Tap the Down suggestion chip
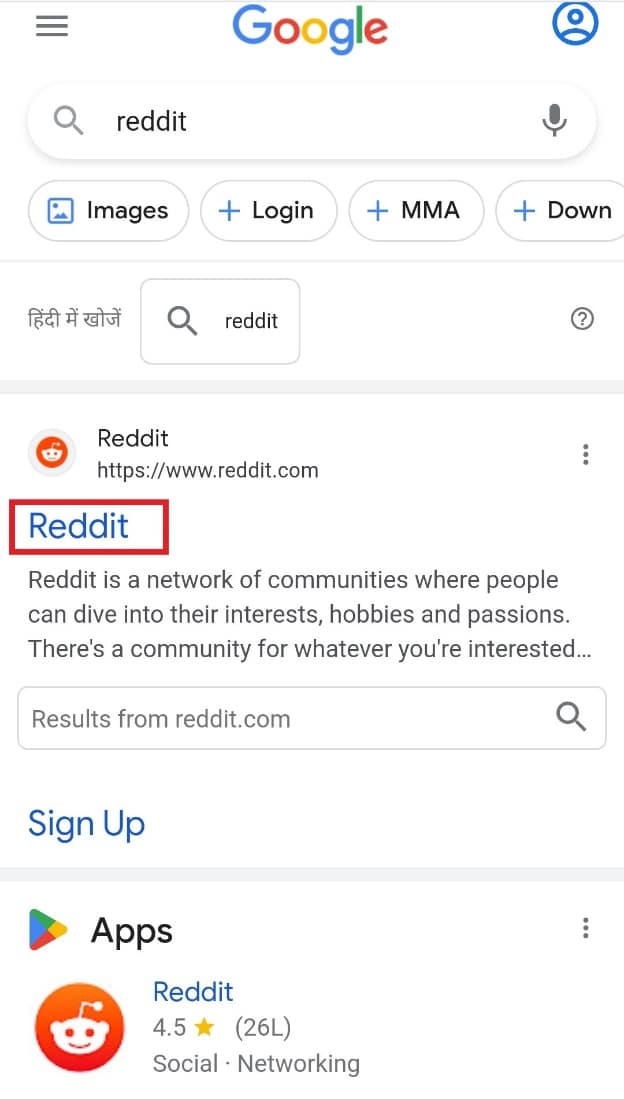Screen dimensions: 624x1099 562,211
